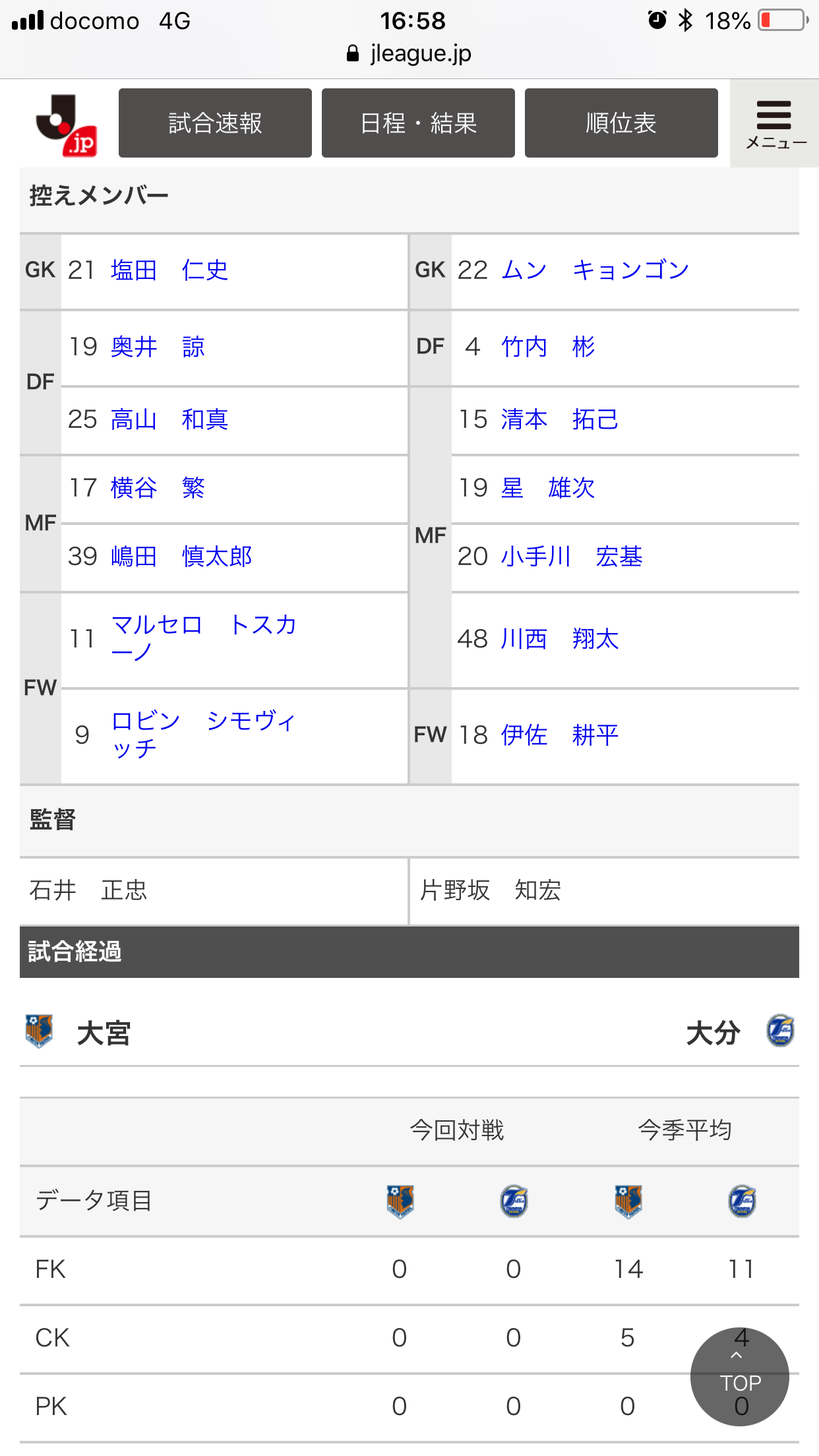Select player 星 雄次
The height and width of the screenshot is (1456, 819).
[548, 488]
